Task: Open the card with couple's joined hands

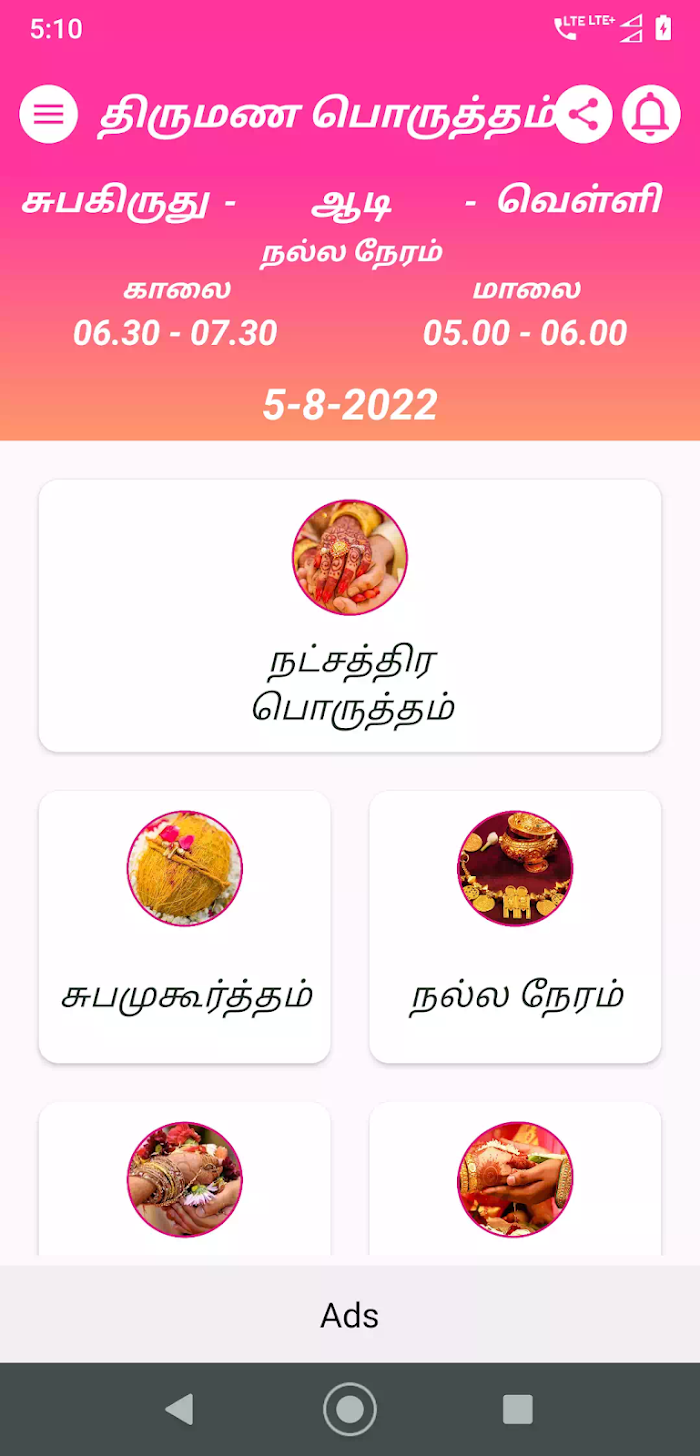Action: coord(515,1180)
